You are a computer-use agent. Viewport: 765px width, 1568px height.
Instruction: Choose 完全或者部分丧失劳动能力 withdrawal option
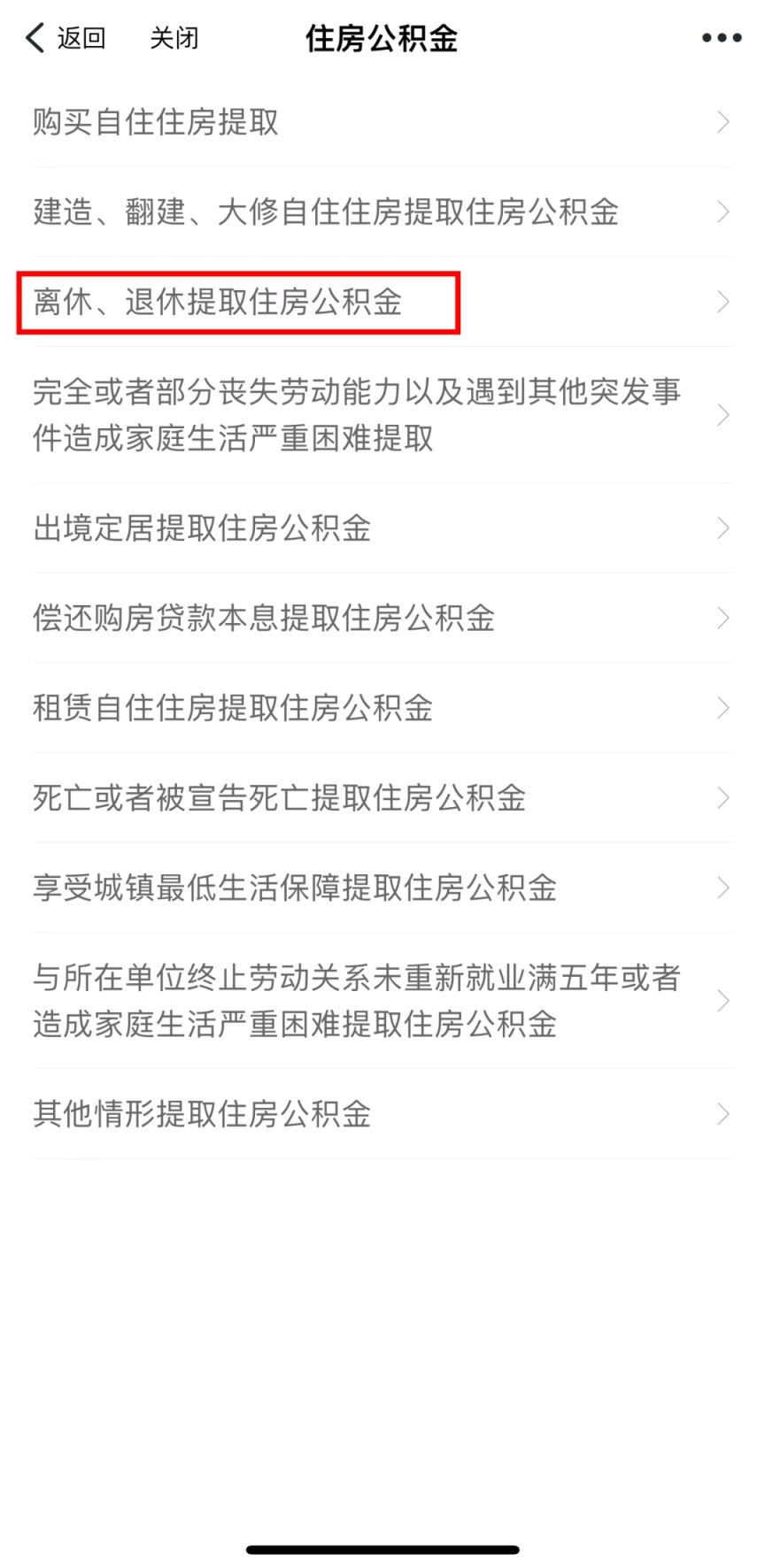click(382, 414)
